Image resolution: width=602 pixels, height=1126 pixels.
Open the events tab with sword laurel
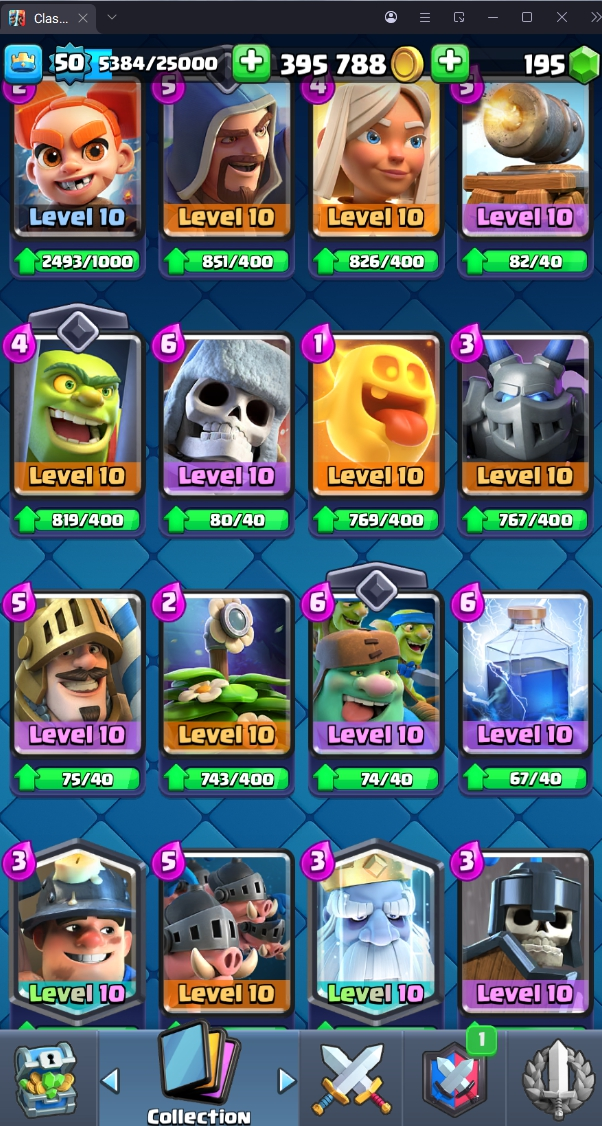click(x=556, y=1078)
